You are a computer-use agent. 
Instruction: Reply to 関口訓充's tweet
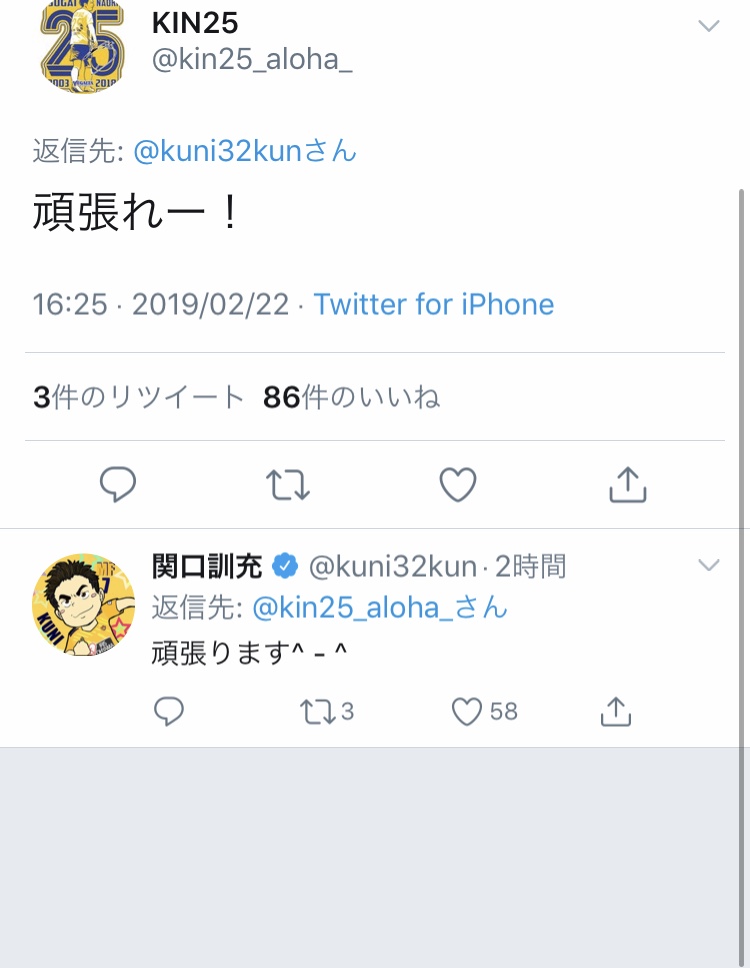[169, 711]
